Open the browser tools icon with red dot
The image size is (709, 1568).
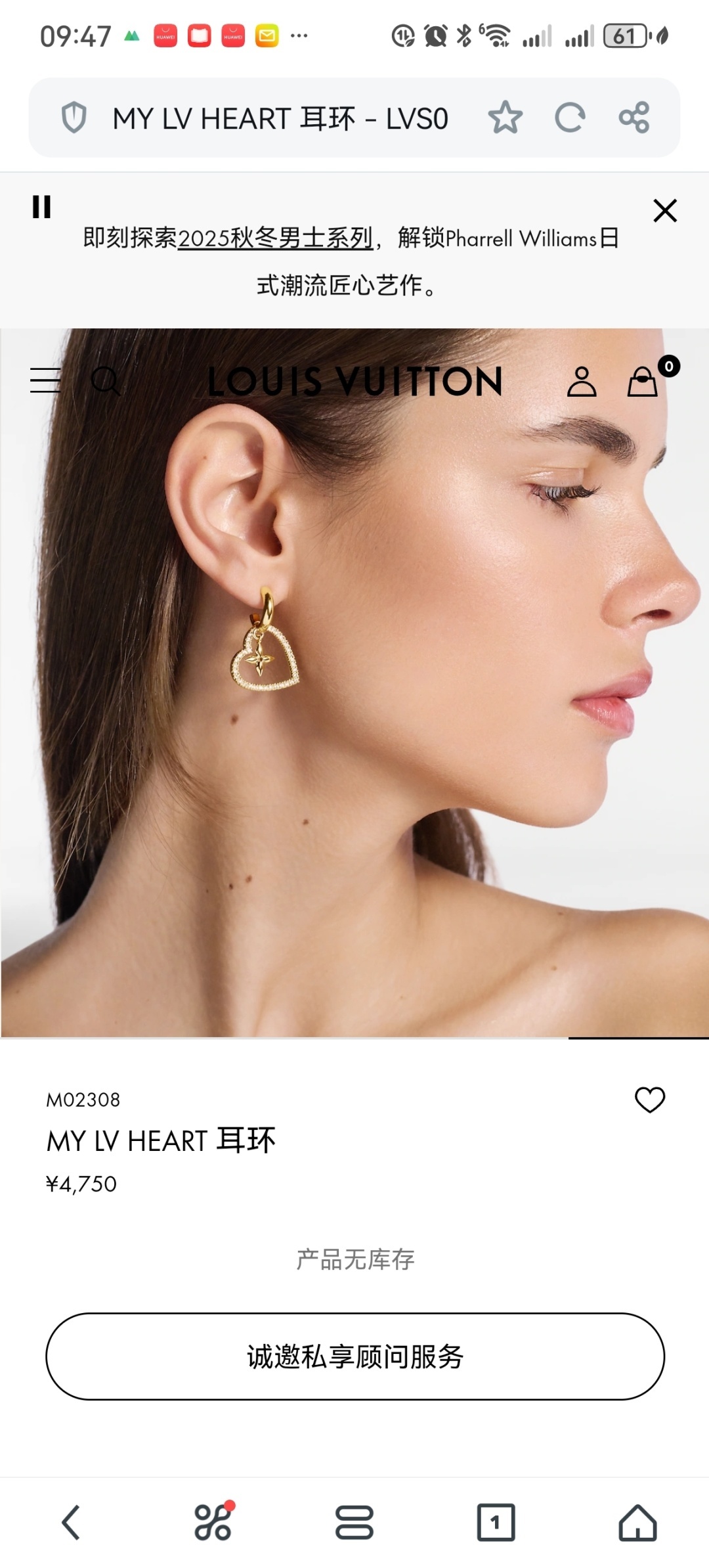coord(213,1523)
